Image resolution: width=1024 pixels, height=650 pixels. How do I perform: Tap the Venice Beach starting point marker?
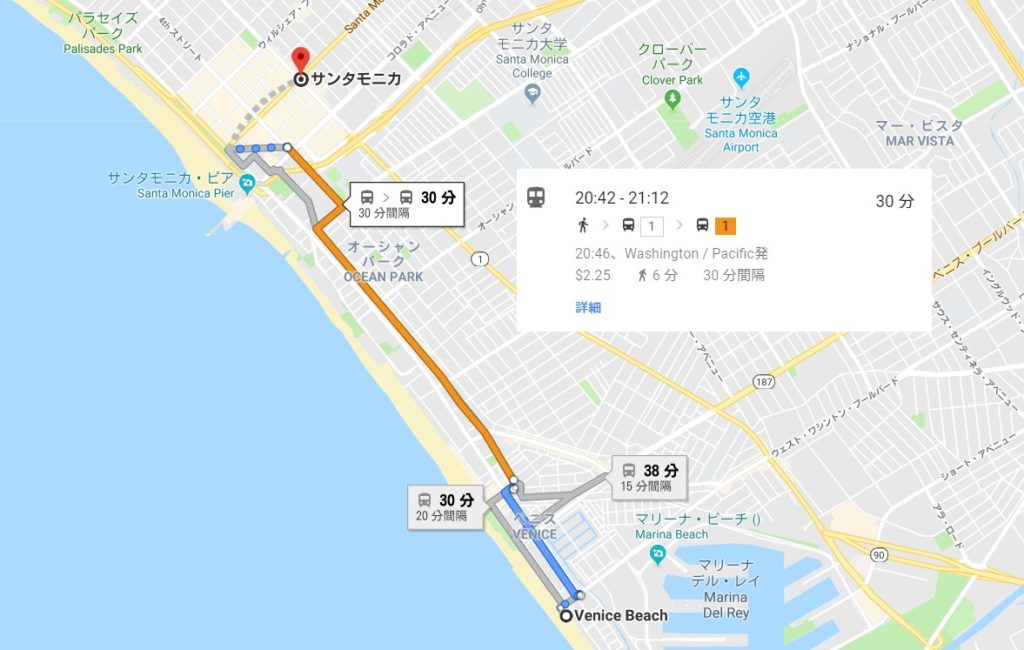[567, 615]
